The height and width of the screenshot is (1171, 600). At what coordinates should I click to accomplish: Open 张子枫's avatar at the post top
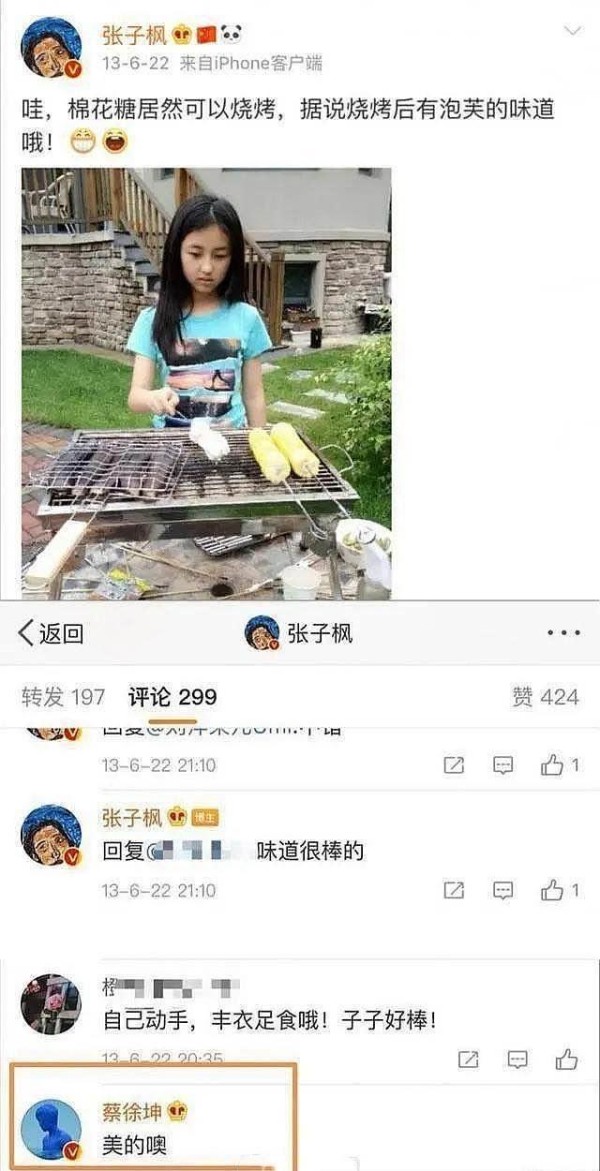(51, 48)
